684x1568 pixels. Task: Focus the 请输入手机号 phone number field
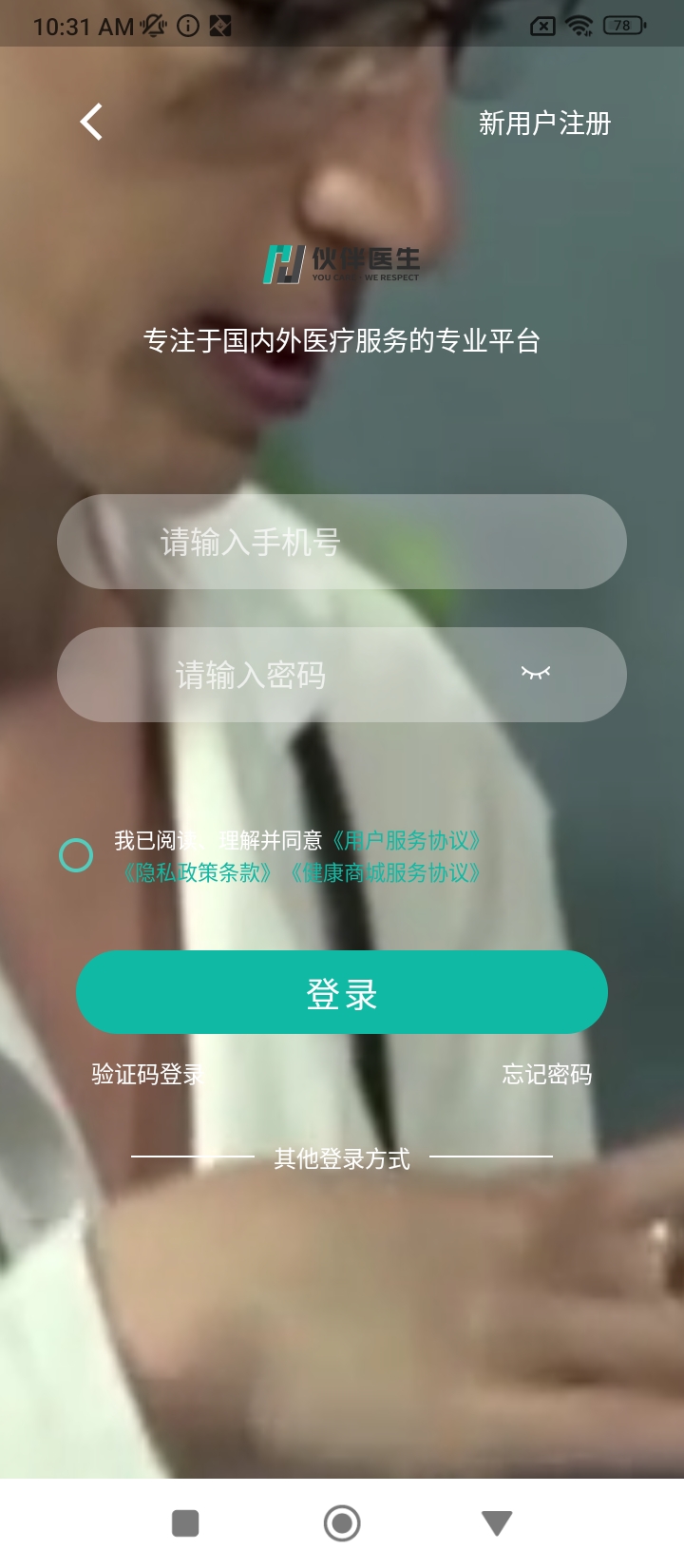(342, 542)
